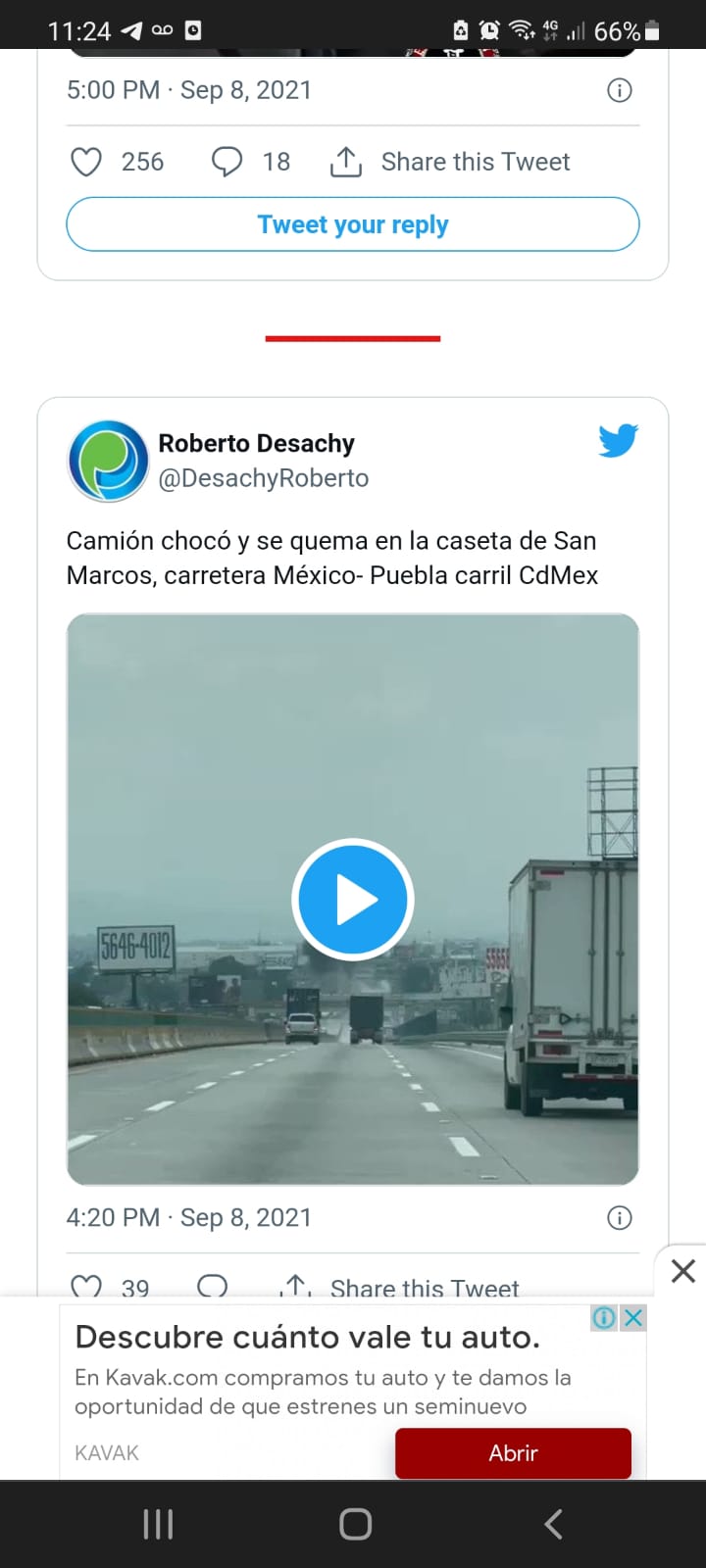Dismiss the ad banner with the X

pyautogui.click(x=682, y=1271)
